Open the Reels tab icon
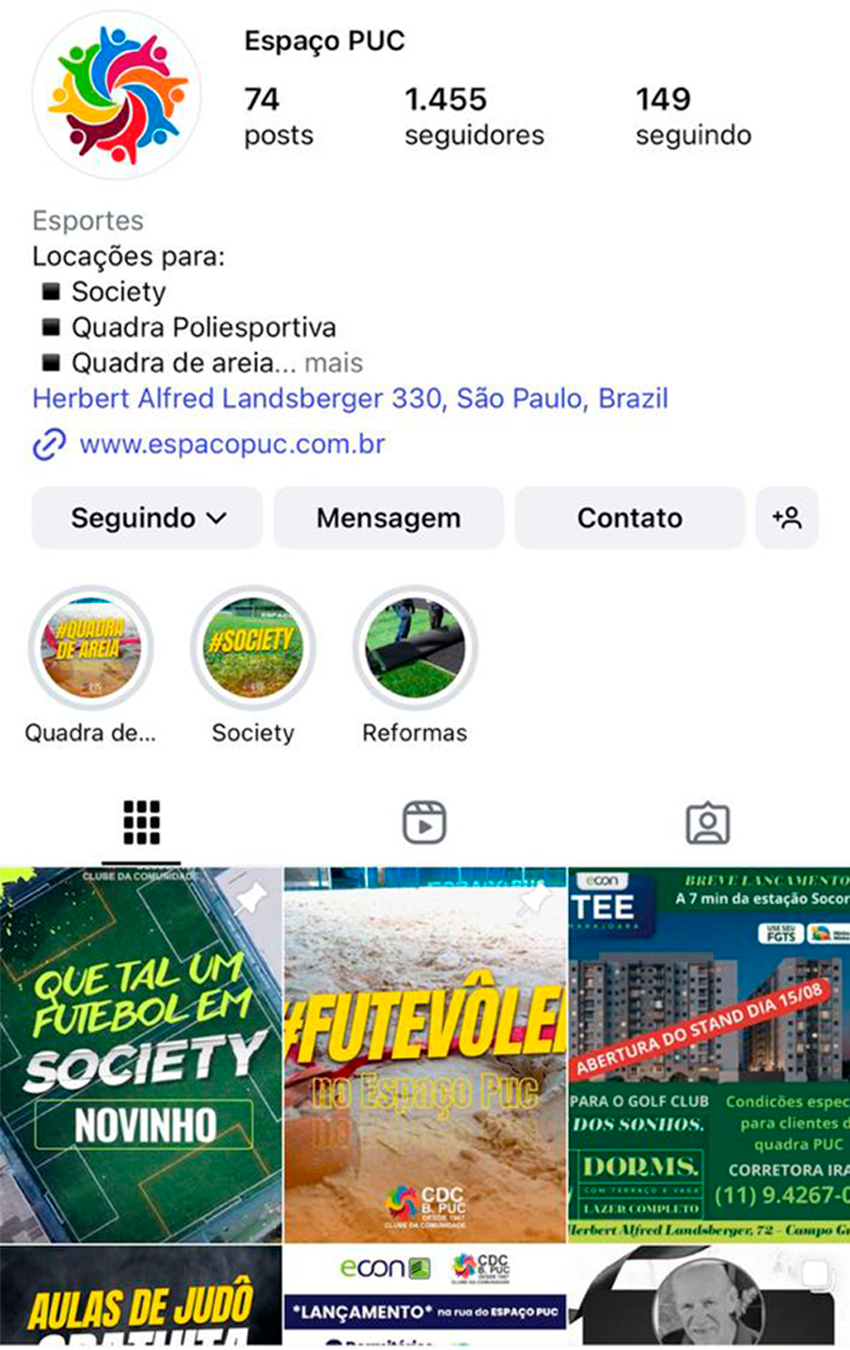This screenshot has height=1350, width=850. pyautogui.click(x=424, y=821)
